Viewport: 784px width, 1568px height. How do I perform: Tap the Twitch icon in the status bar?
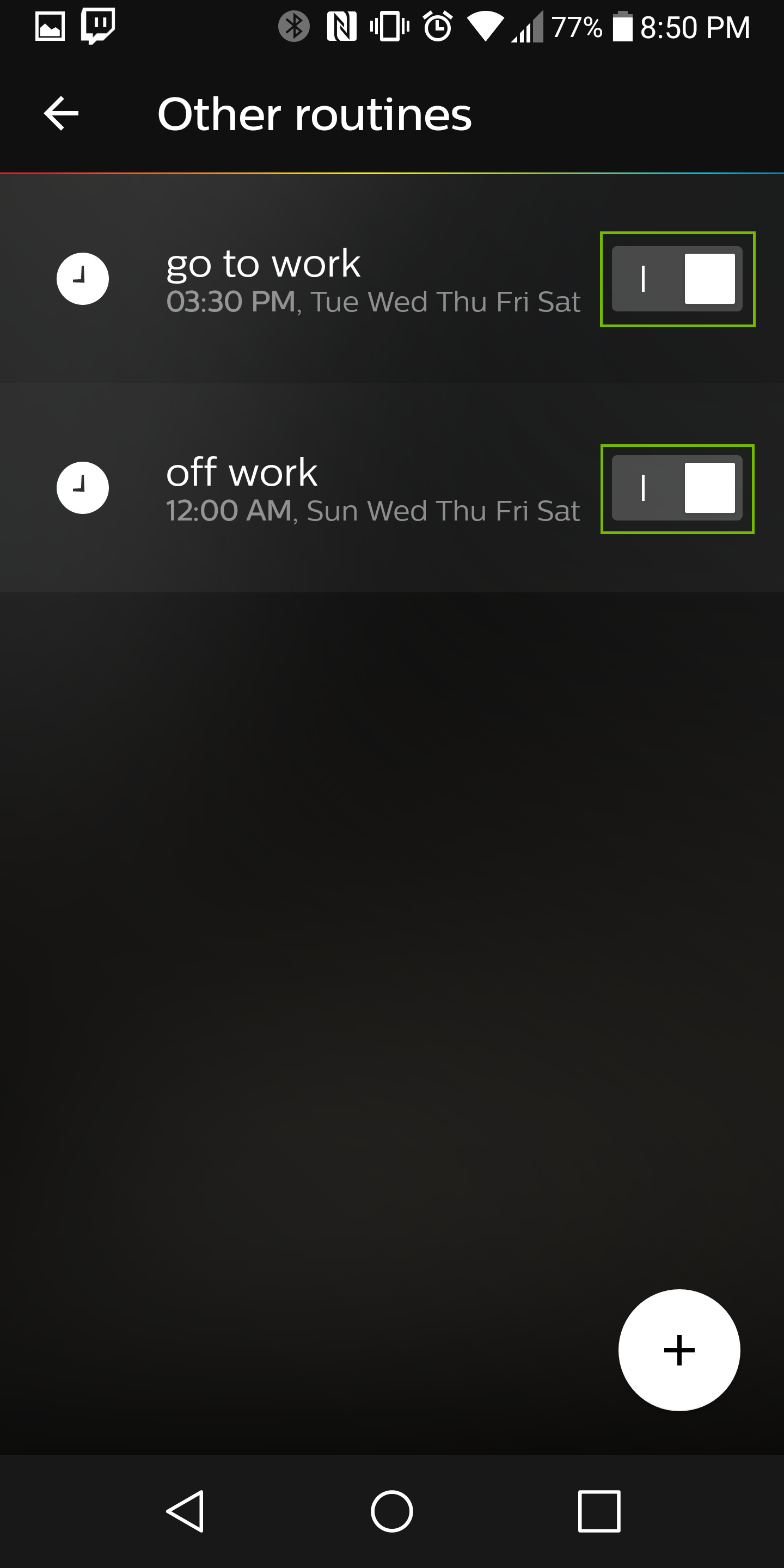tap(97, 26)
